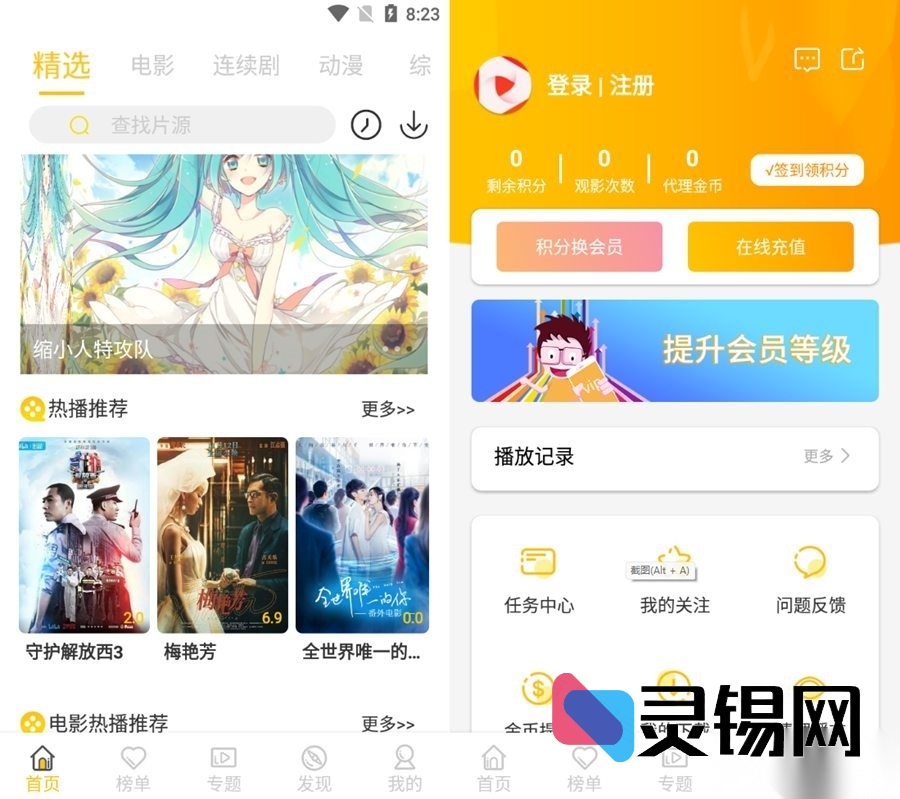This screenshot has width=900, height=799.
Task: See 更多 for 热播推荐
Action: pyautogui.click(x=387, y=409)
